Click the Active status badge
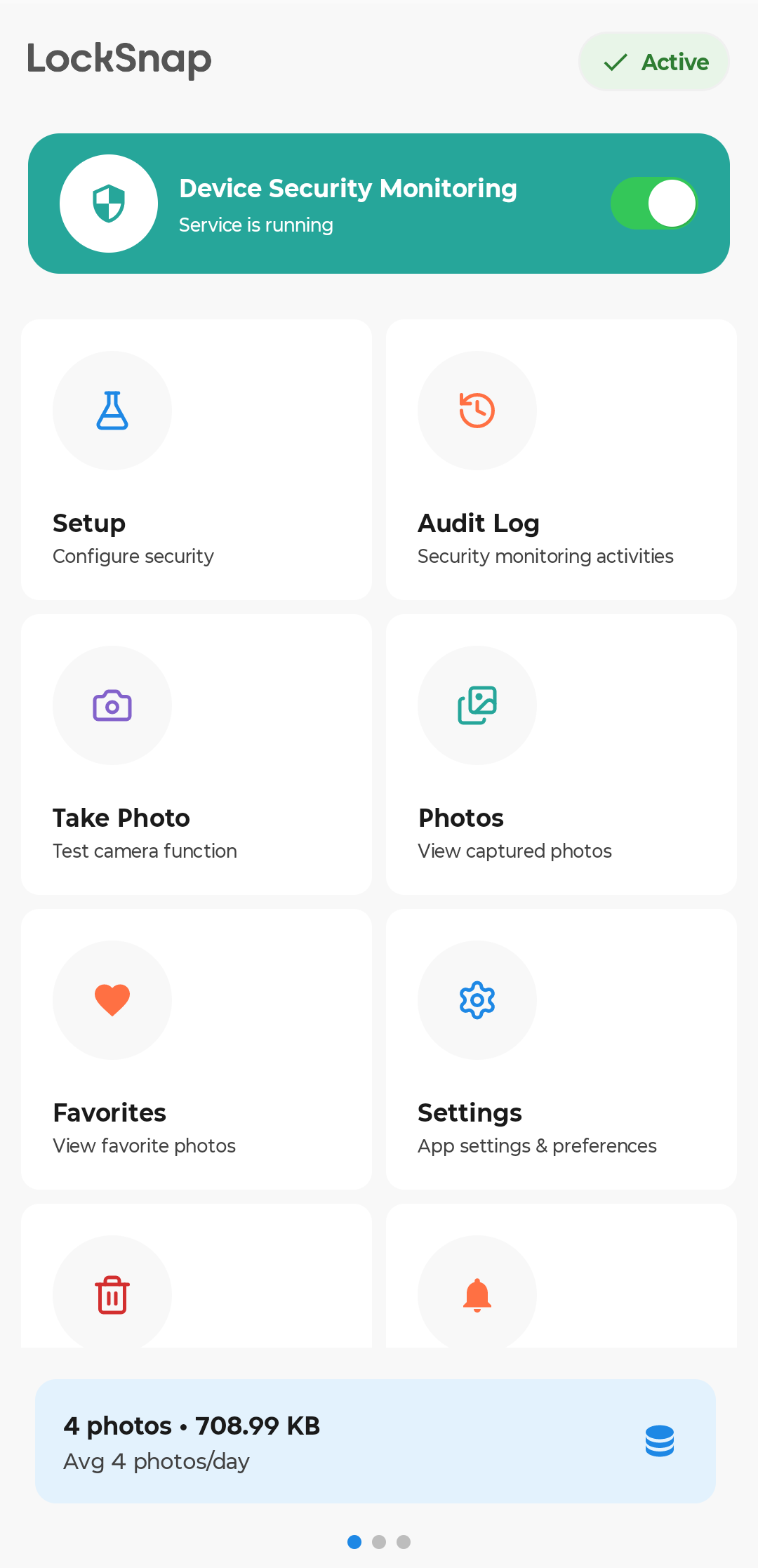This screenshot has width=758, height=1568. pos(653,61)
